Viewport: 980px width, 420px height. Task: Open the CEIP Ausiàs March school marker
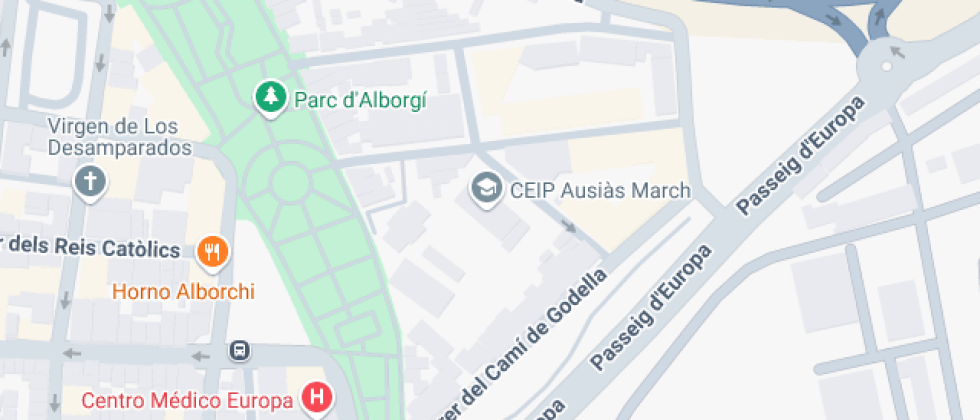pos(487,188)
